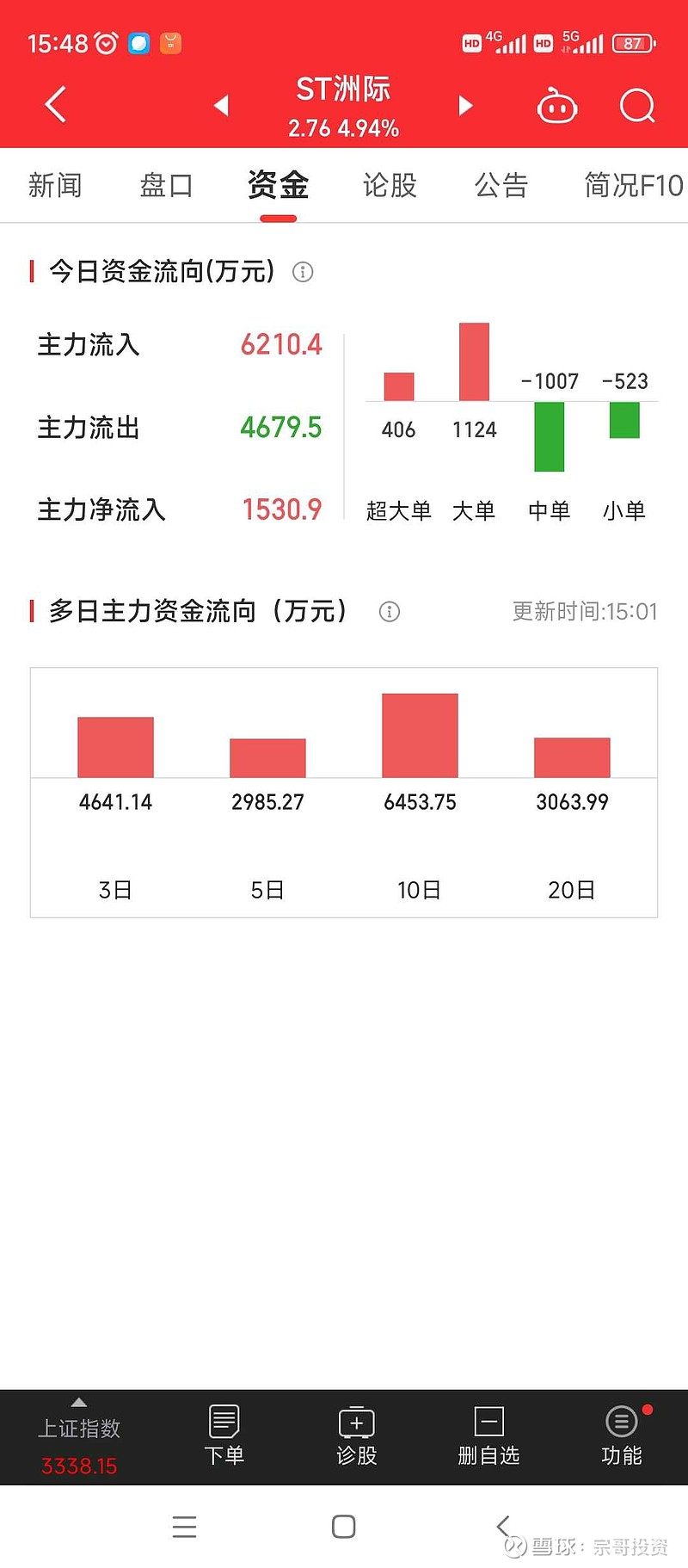Switch to the 新闻 tab
The width and height of the screenshot is (688, 1568).
[x=55, y=185]
